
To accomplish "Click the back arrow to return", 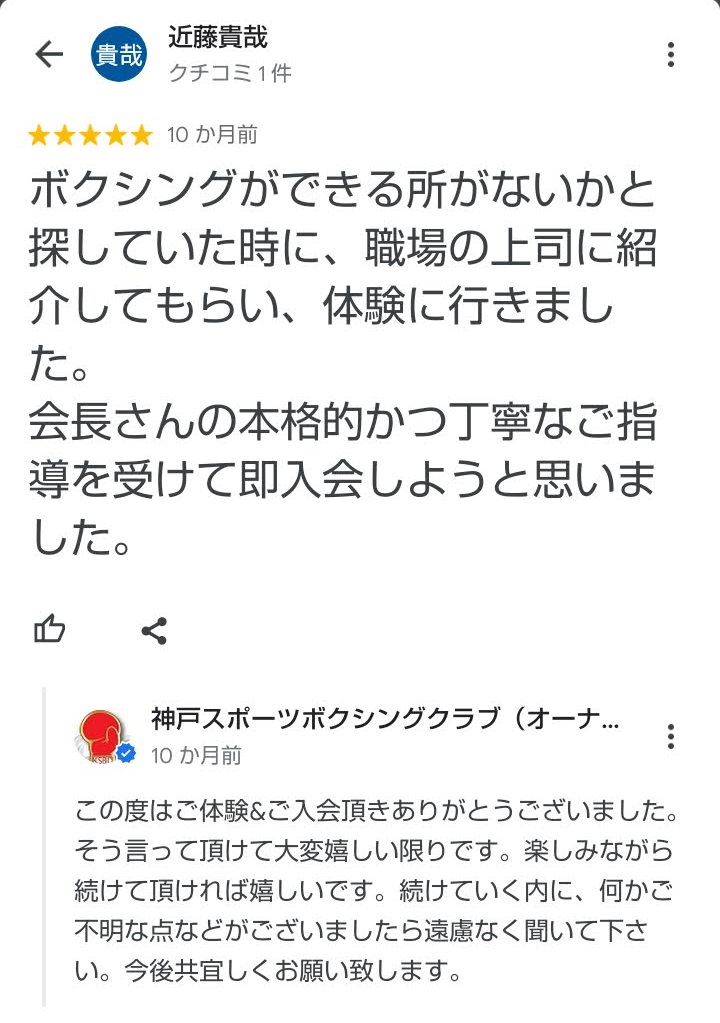I will pos(49,57).
